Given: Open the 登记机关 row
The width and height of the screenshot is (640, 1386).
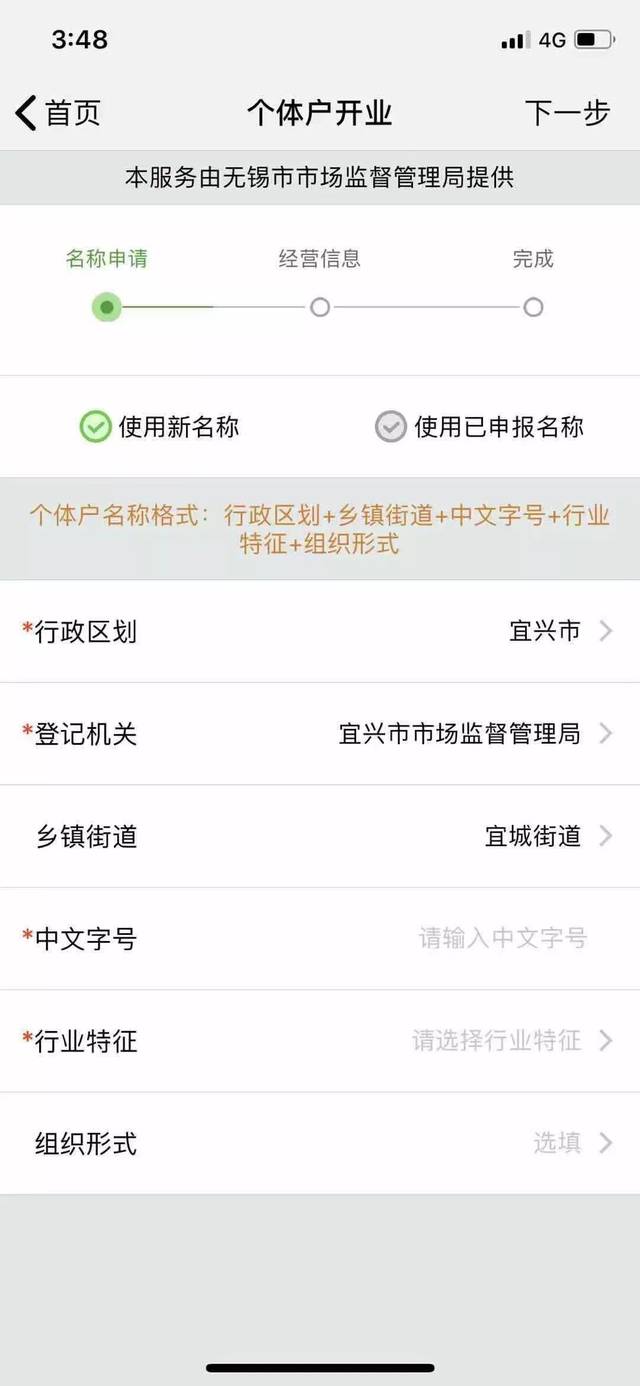Looking at the screenshot, I should (320, 734).
